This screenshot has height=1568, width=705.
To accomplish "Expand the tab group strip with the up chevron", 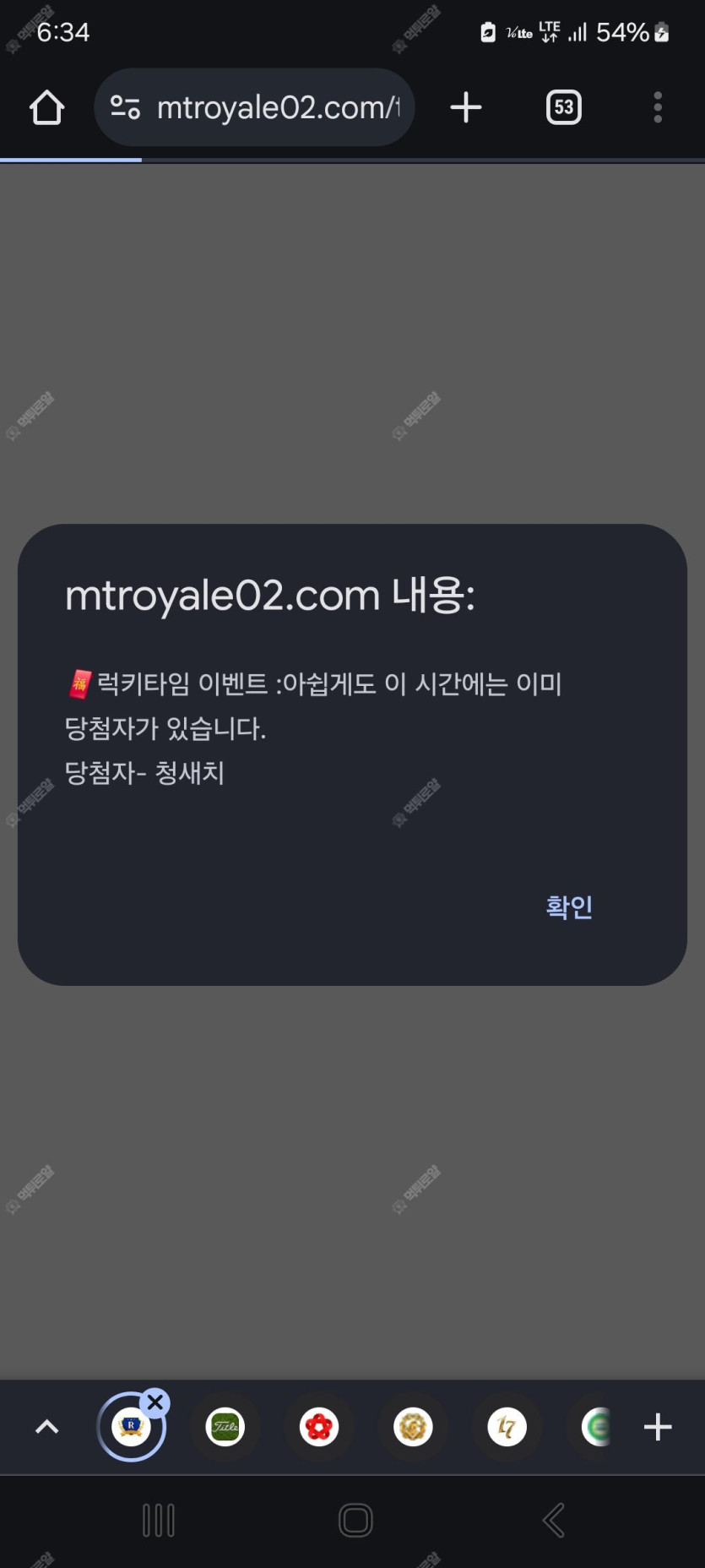I will [47, 1428].
